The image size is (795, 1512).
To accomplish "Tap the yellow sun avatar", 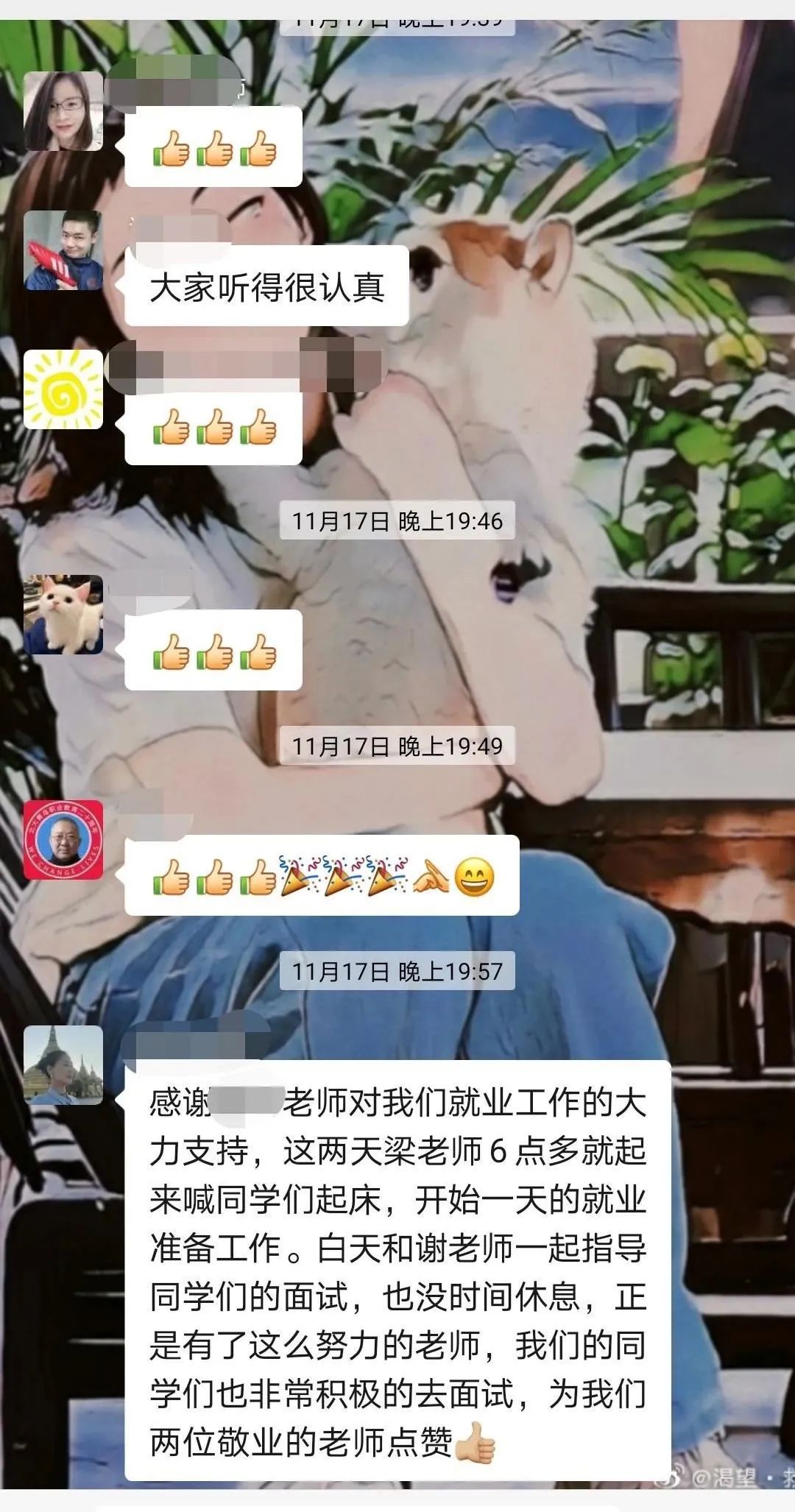I will (x=63, y=389).
